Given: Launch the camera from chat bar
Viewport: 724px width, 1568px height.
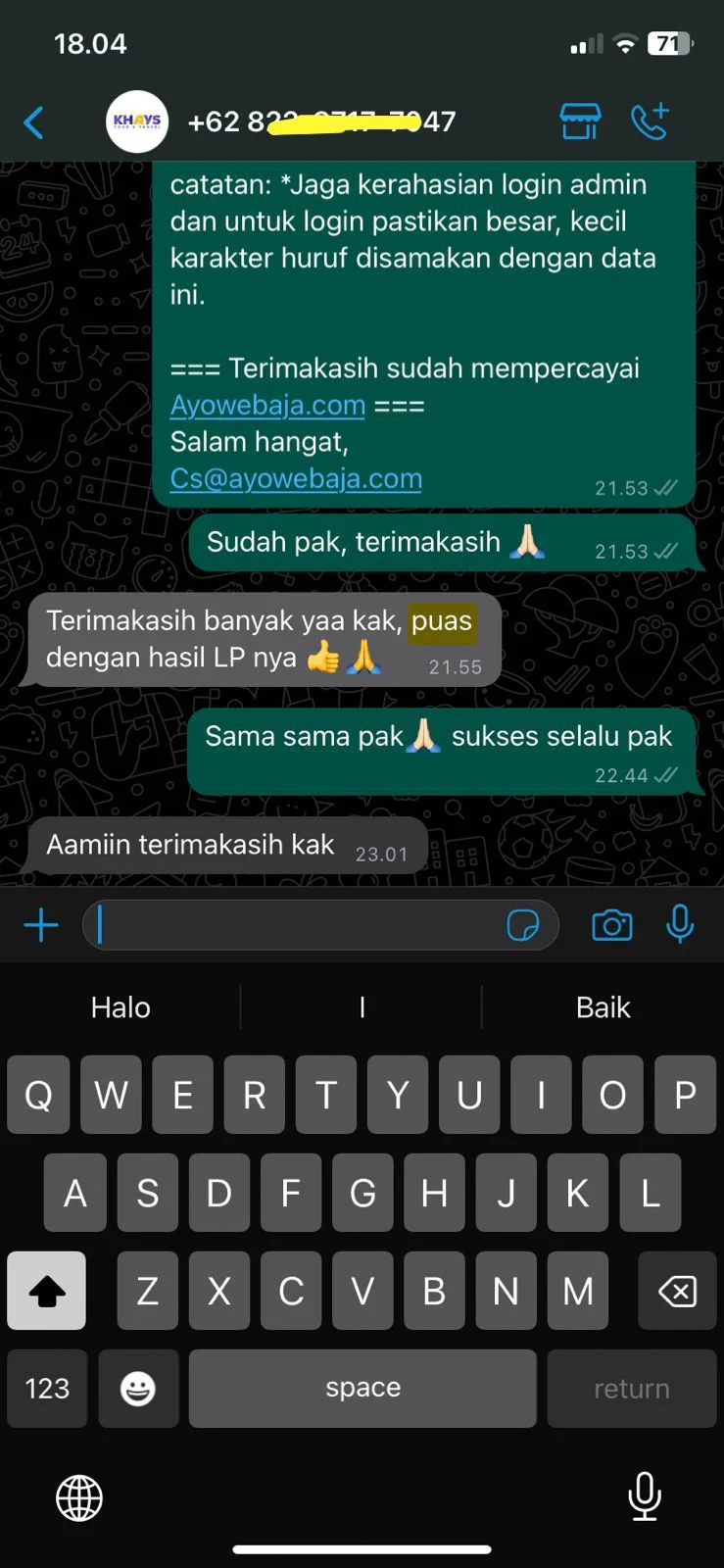Looking at the screenshot, I should point(612,925).
